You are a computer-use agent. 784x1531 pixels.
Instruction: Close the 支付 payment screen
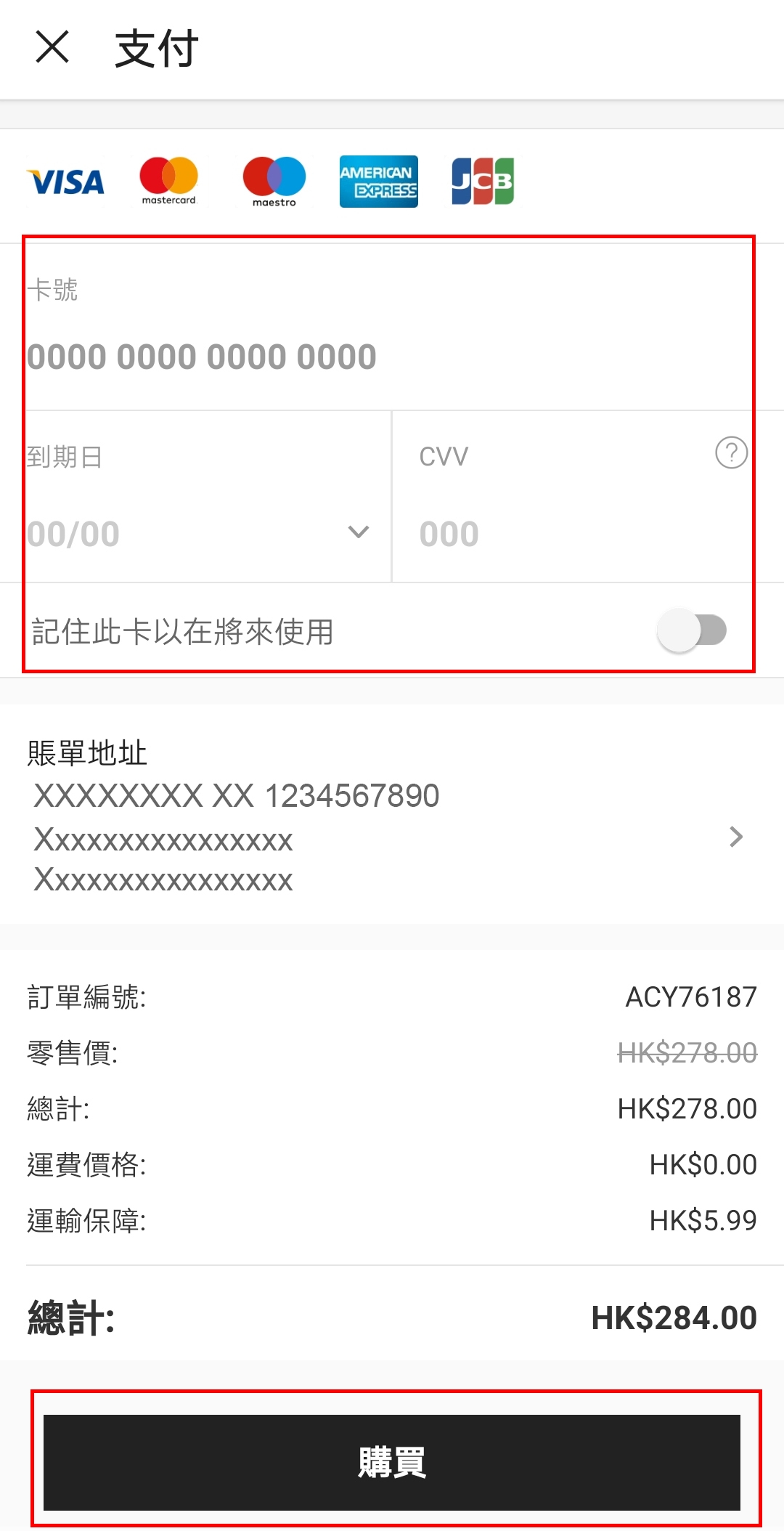pos(52,48)
